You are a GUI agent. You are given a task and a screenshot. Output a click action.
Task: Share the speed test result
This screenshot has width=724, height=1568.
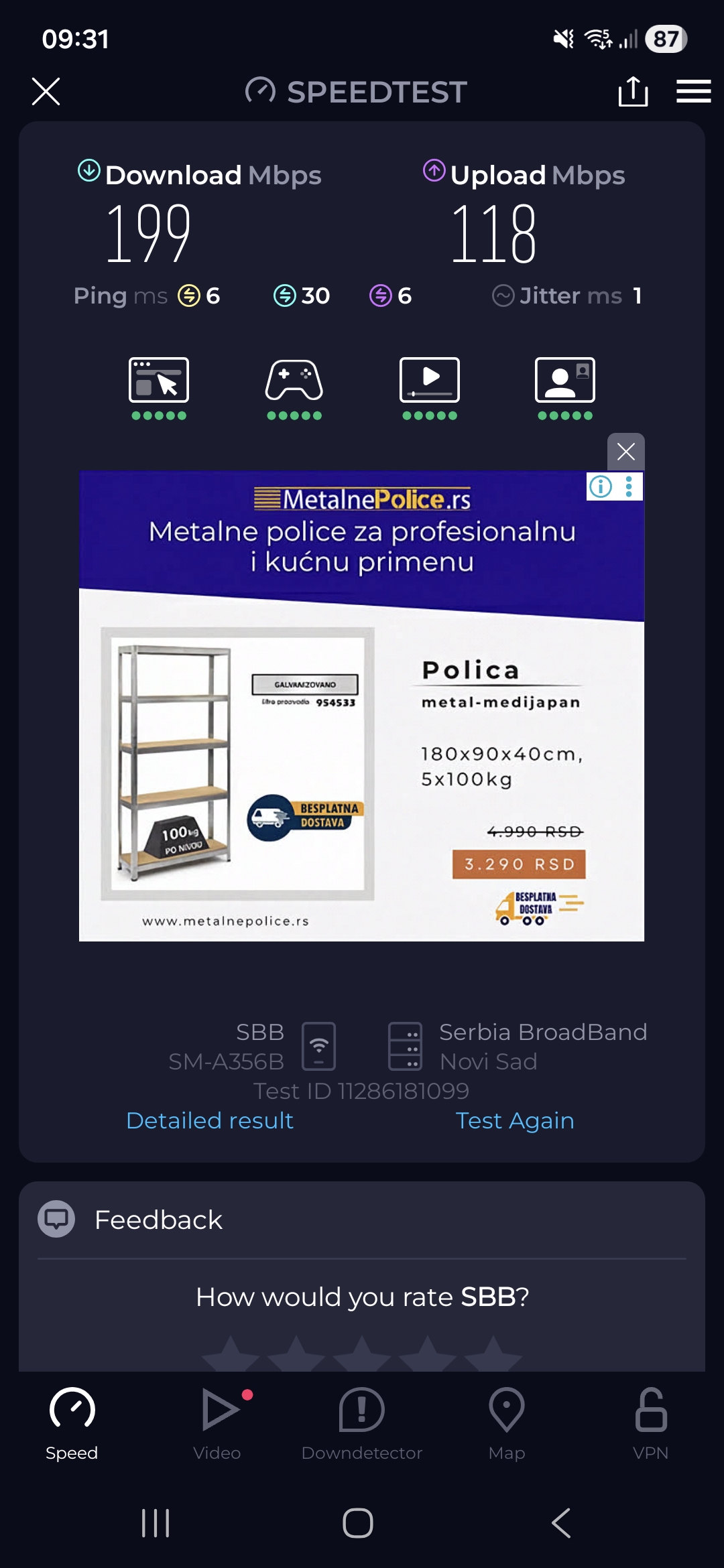[x=633, y=91]
